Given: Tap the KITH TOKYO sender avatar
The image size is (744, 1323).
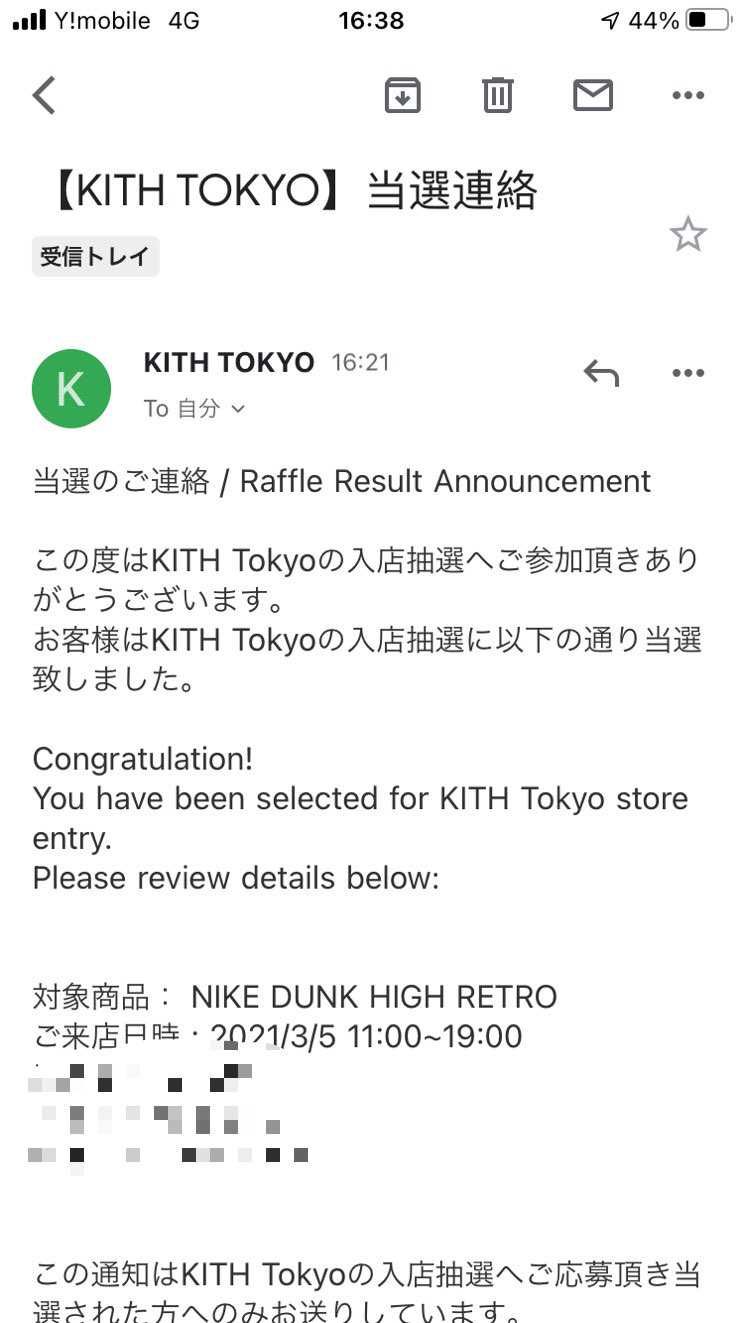Looking at the screenshot, I should tap(71, 388).
